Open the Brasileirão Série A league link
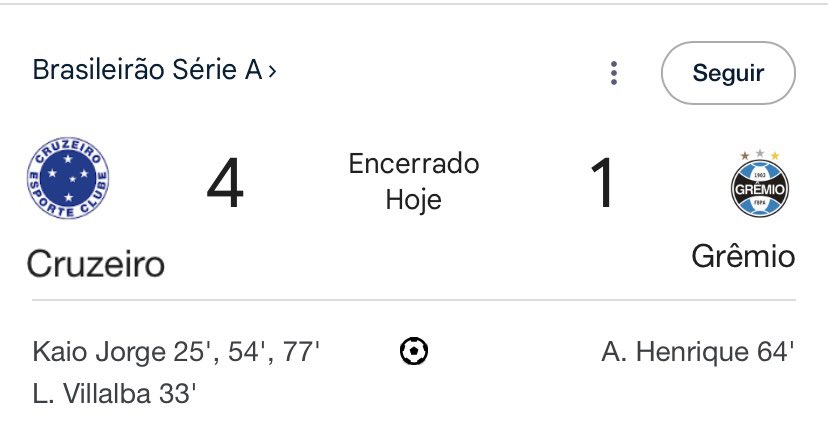Viewport: 828px width, 428px height. 154,71
